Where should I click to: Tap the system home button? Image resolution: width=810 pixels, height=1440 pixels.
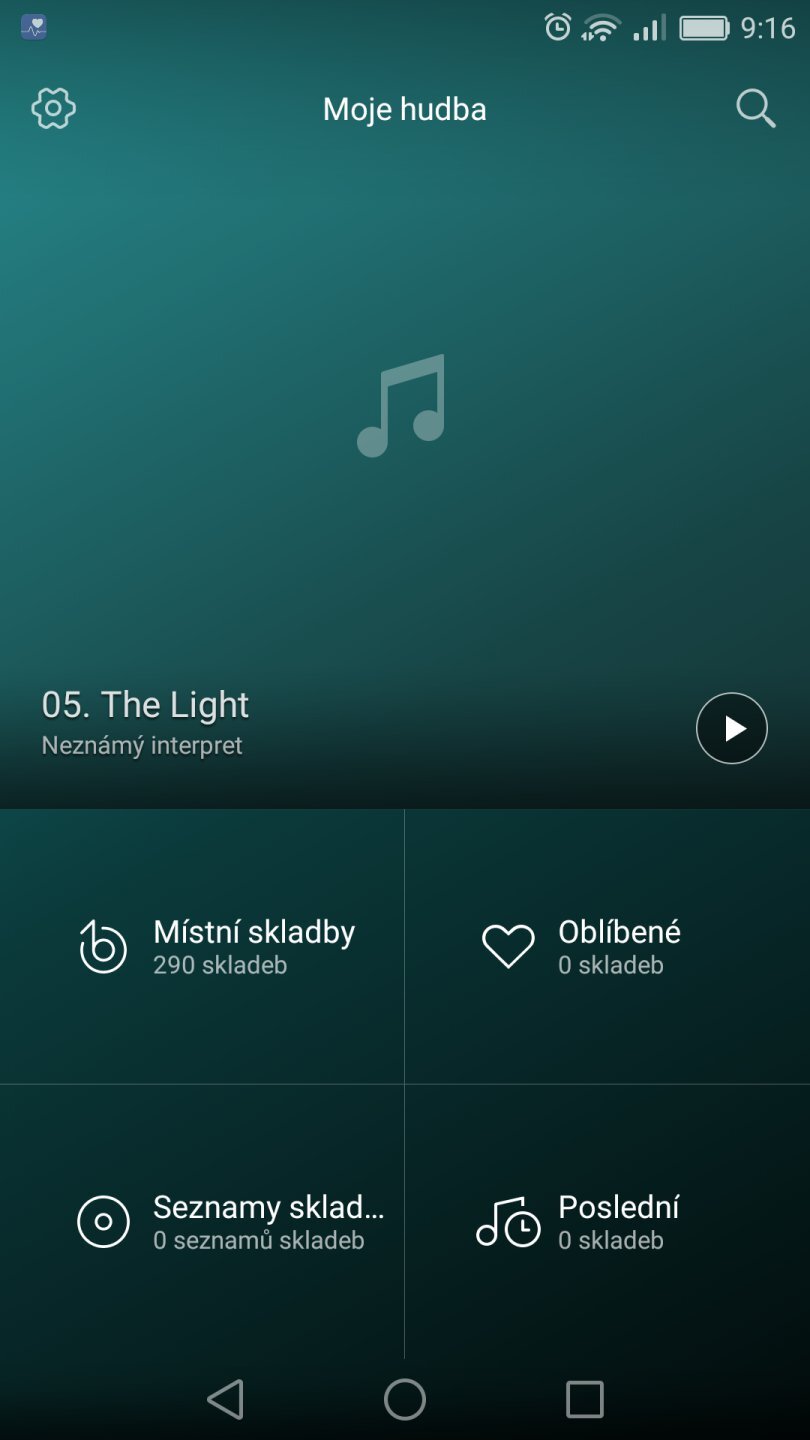coord(405,1399)
